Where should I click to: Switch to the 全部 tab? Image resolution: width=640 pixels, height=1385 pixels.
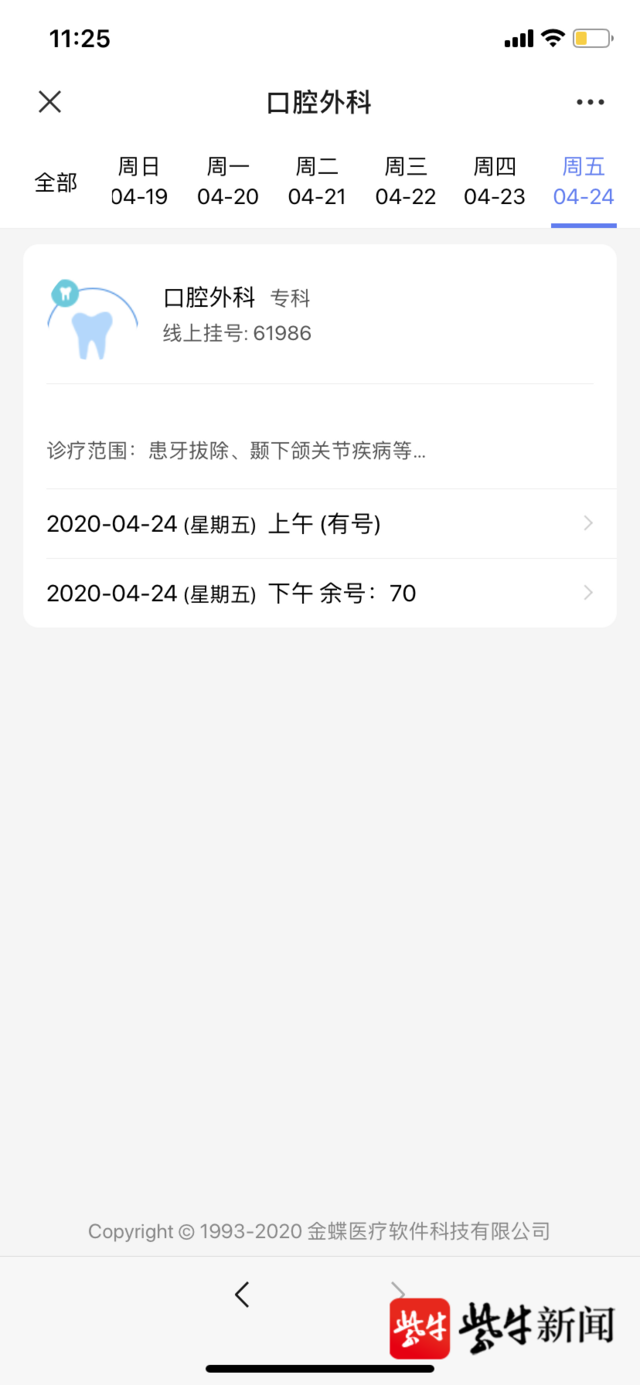point(56,183)
